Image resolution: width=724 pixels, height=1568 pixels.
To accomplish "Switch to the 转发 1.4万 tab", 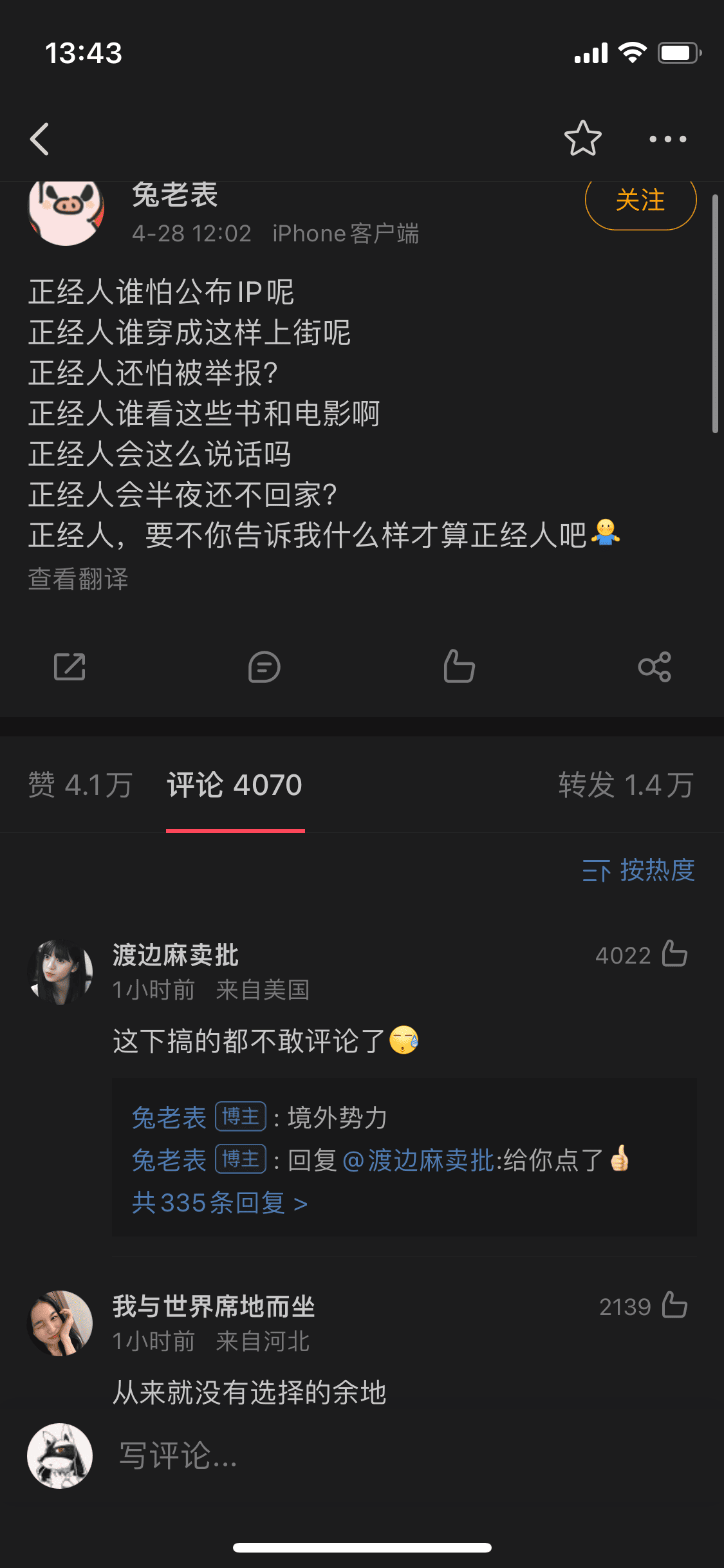I will tap(626, 785).
